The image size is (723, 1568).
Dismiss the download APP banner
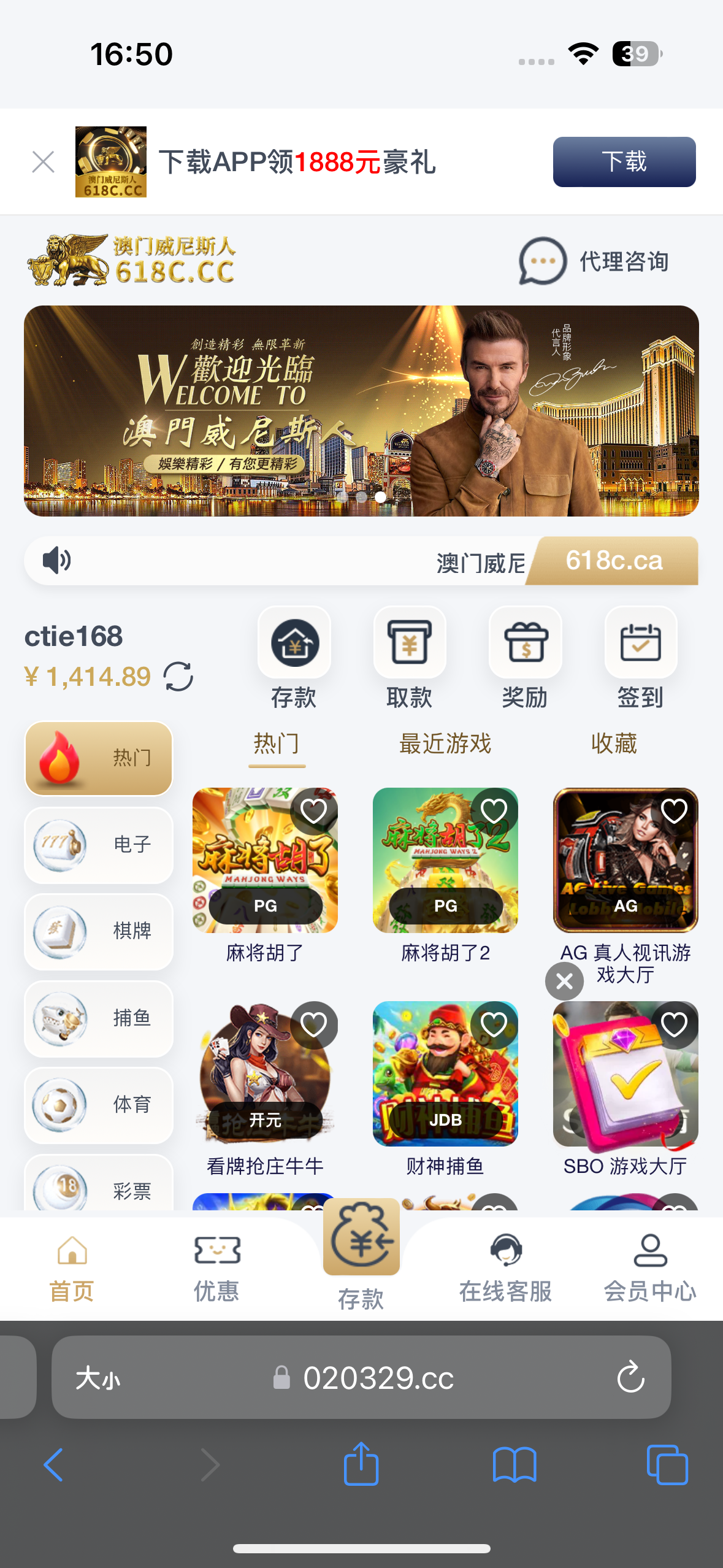pos(43,162)
